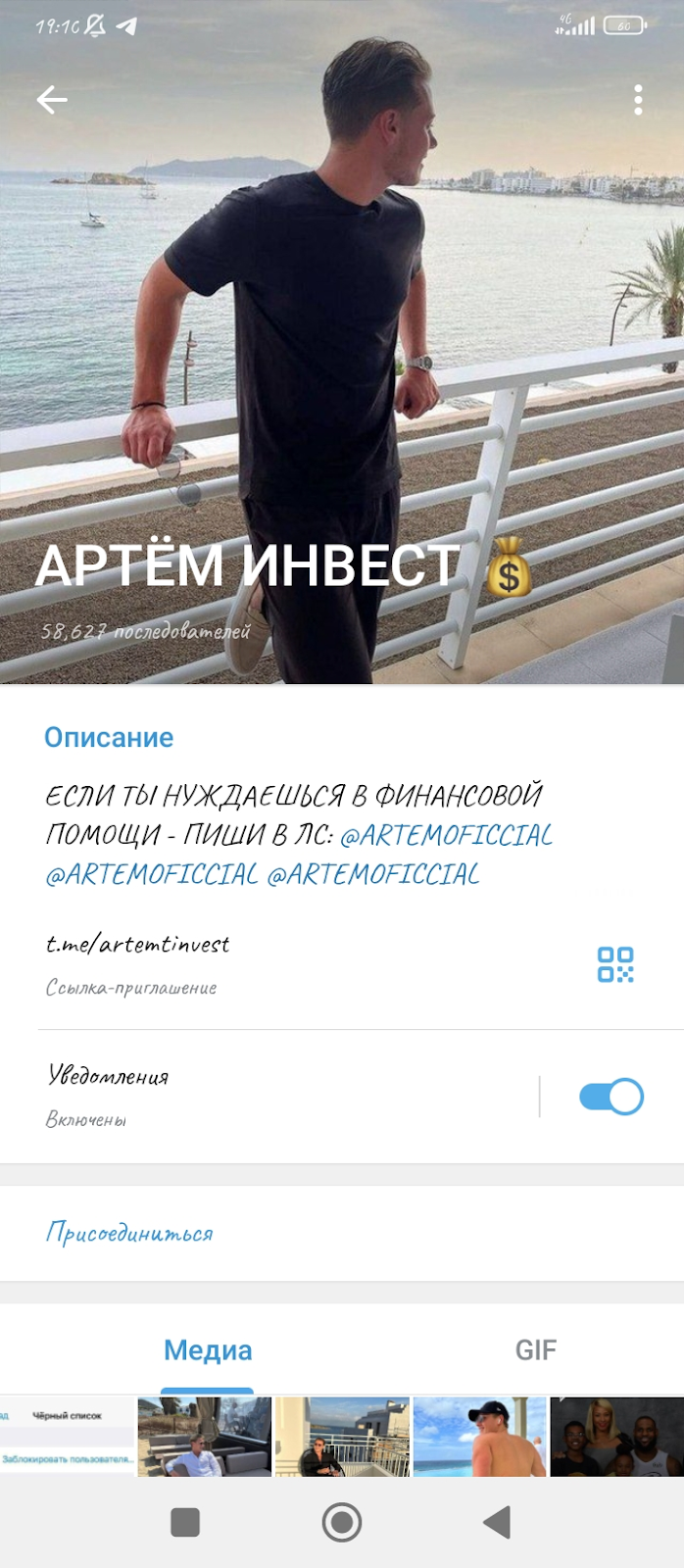
Task: Open the balcony railing photo thumbnail
Action: 342,1437
